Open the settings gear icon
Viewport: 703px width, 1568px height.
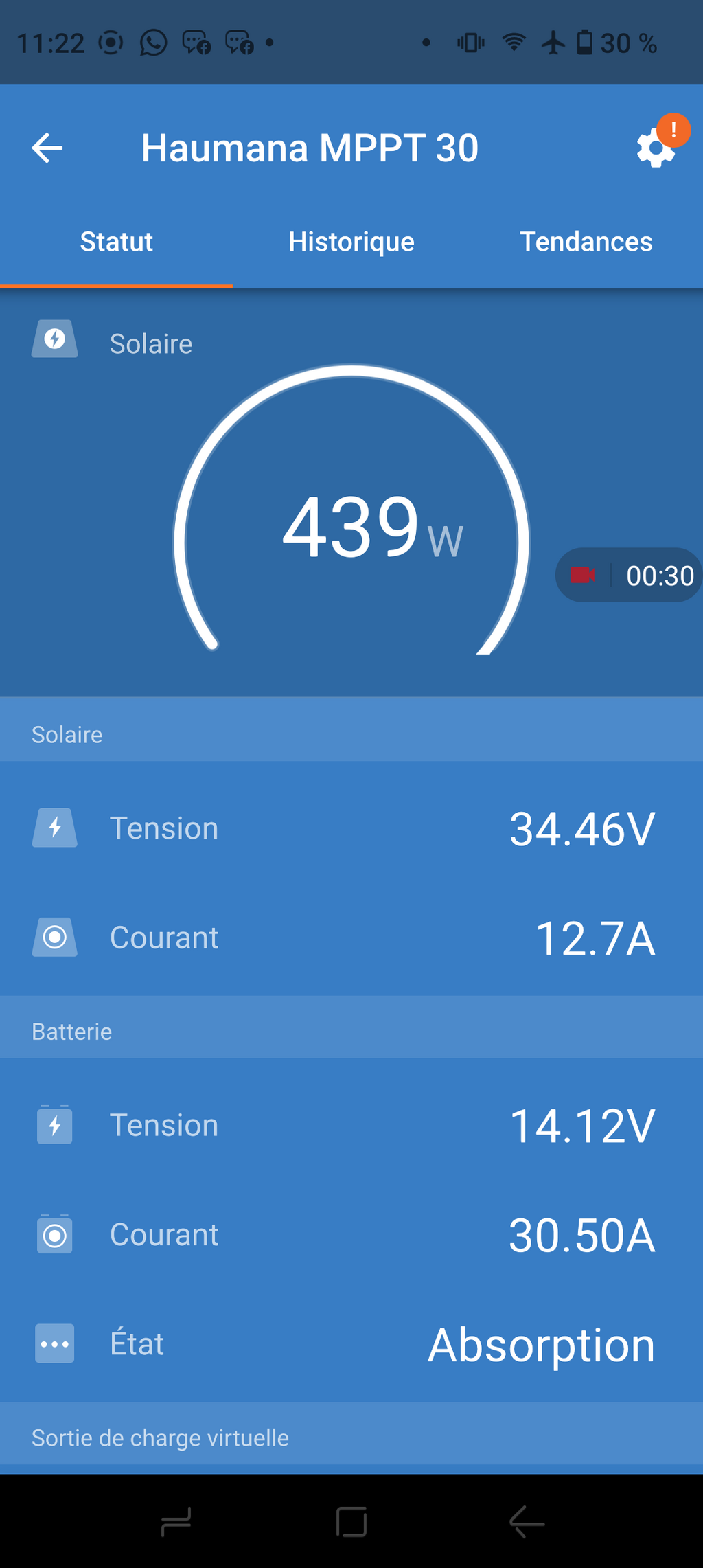pyautogui.click(x=656, y=148)
